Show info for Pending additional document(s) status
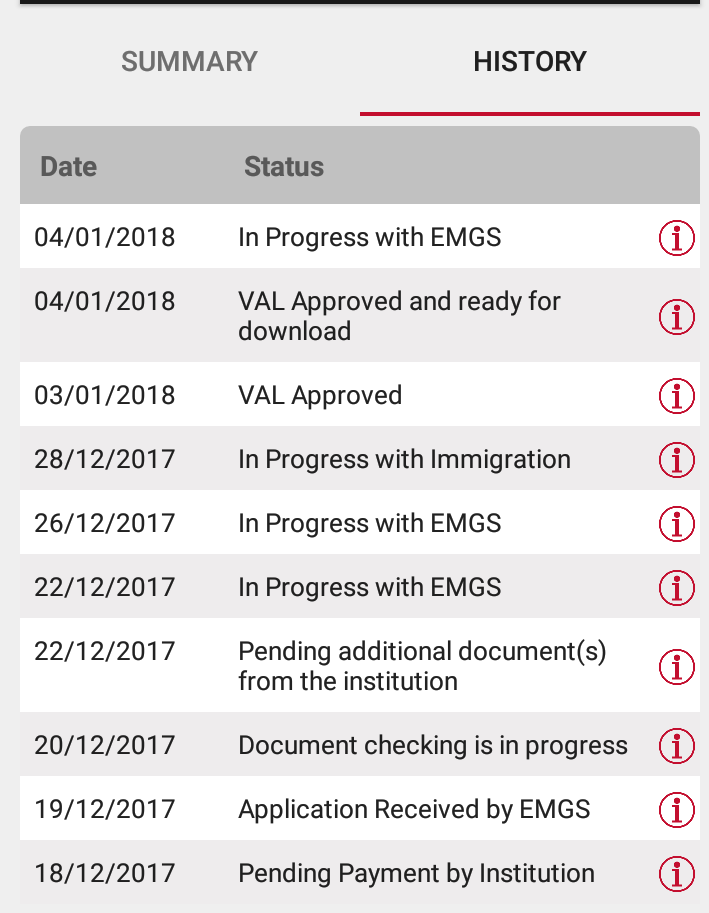The width and height of the screenshot is (709, 913). 677,666
